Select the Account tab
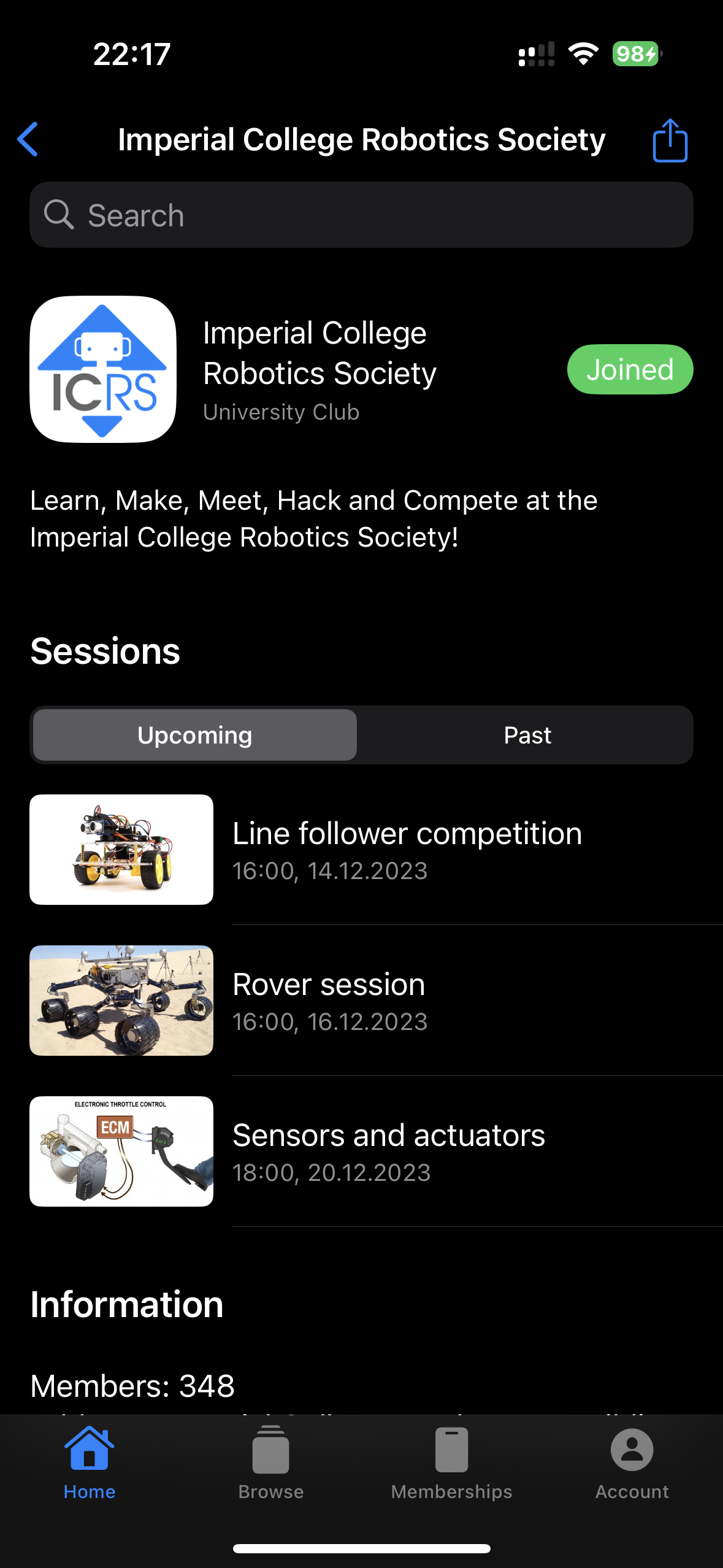This screenshot has width=723, height=1568. [632, 1464]
